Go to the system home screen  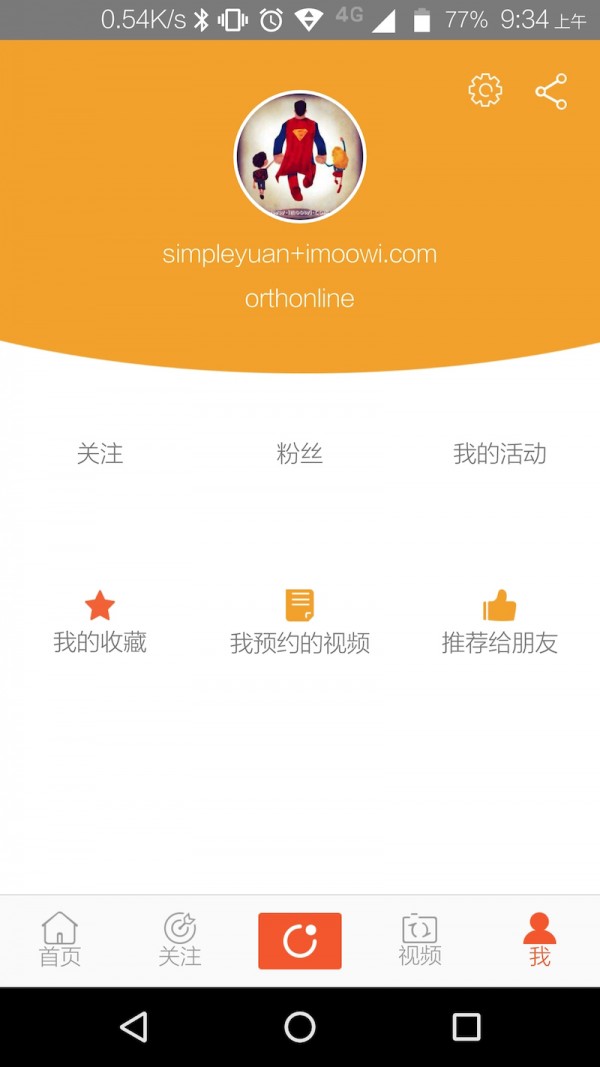[x=300, y=1027]
